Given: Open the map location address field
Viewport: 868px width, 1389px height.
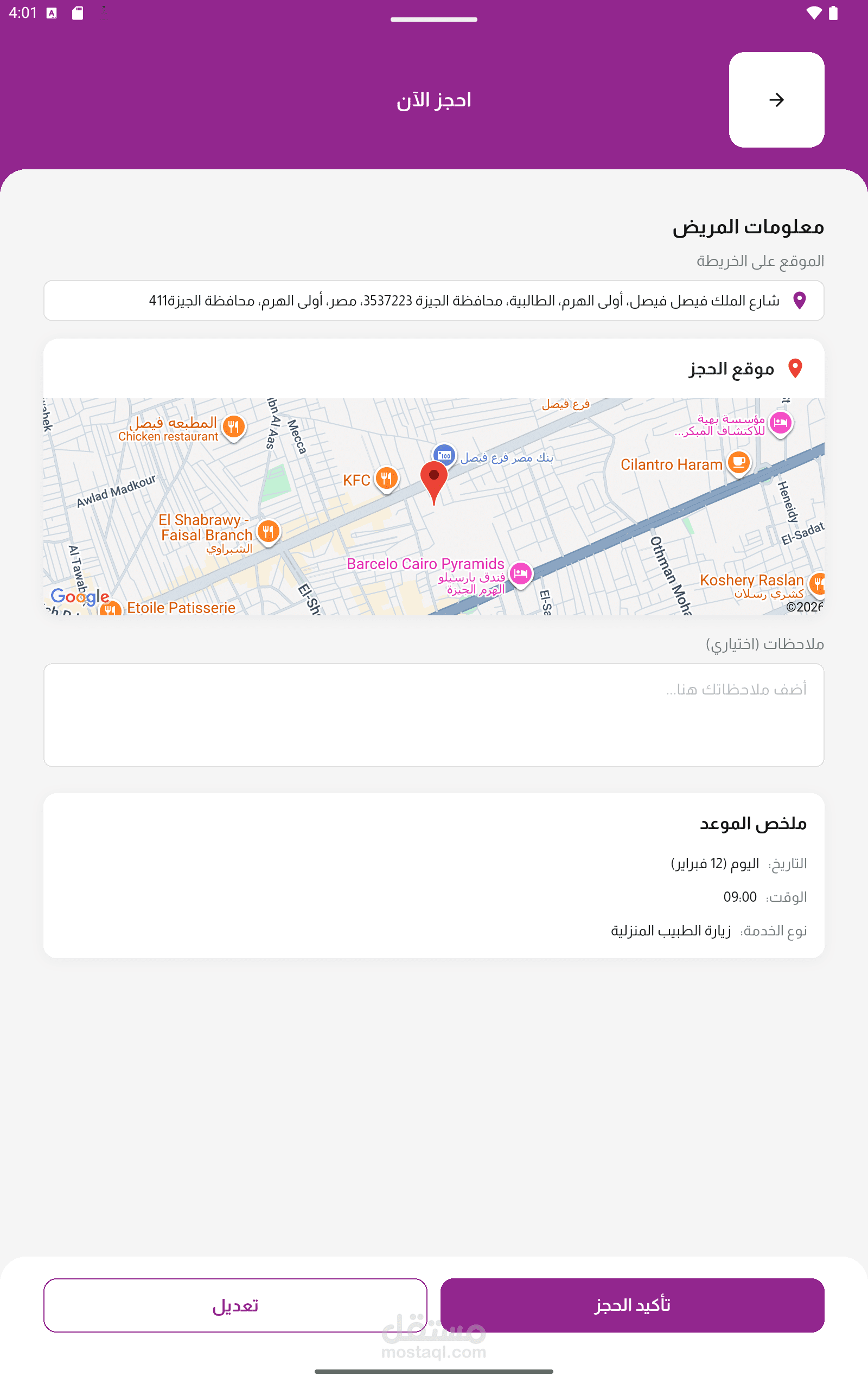Looking at the screenshot, I should [434, 301].
